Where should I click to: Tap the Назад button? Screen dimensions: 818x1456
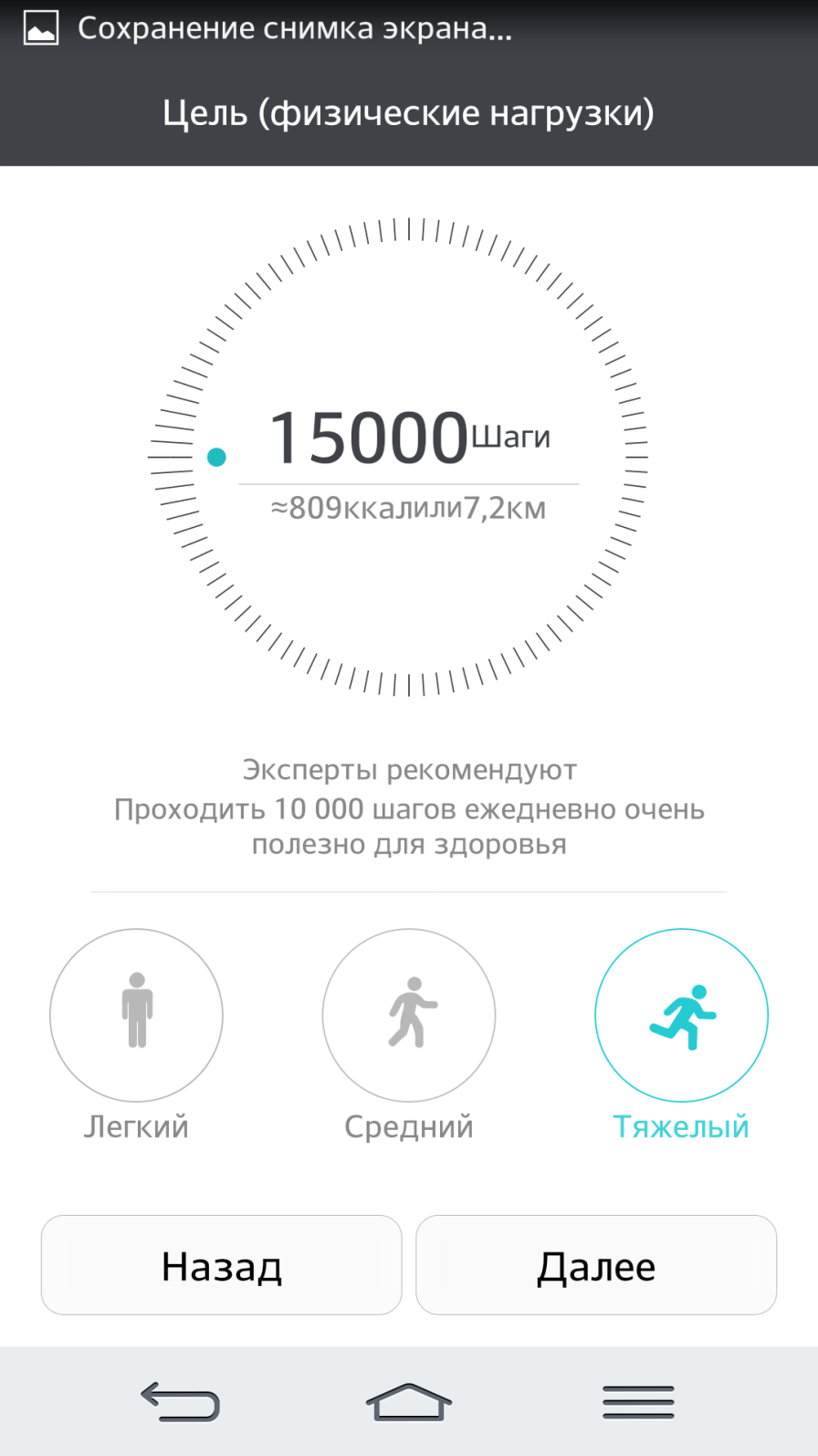tap(222, 1265)
